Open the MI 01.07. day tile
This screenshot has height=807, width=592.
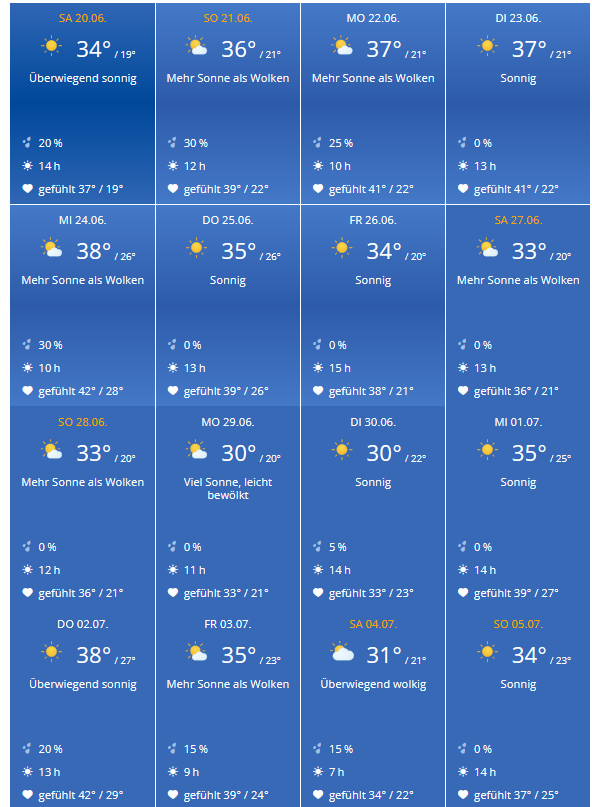(518, 507)
